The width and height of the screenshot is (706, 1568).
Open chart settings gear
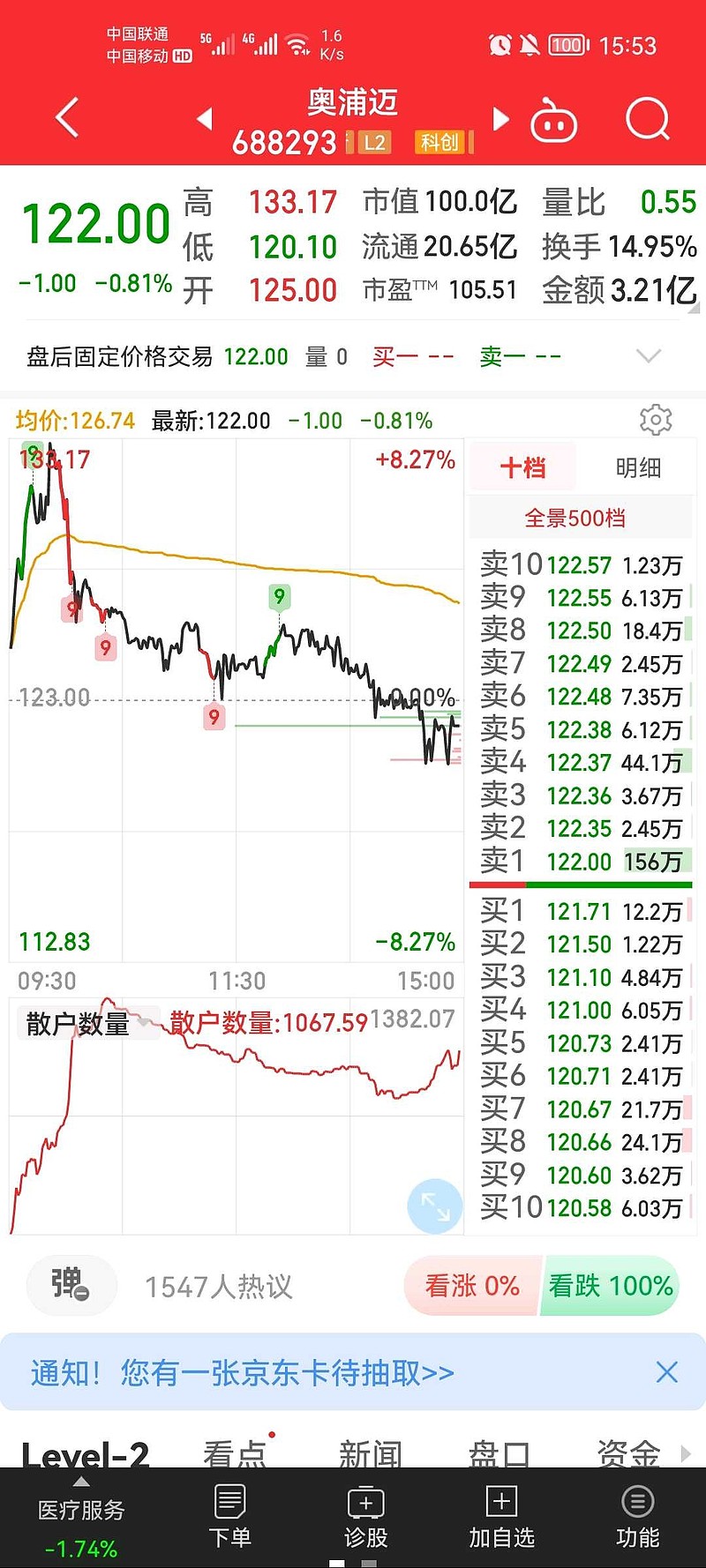656,420
